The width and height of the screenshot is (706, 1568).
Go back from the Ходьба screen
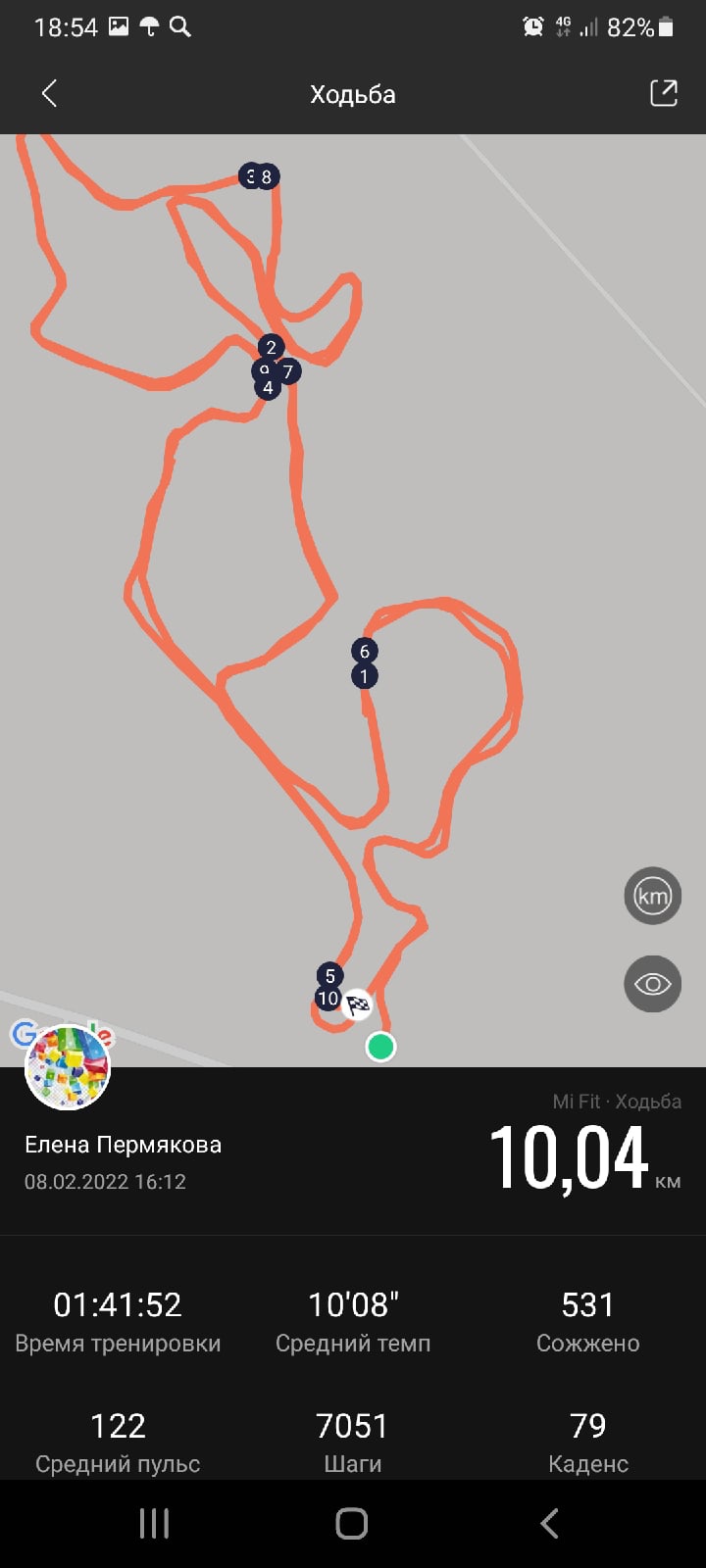(49, 94)
